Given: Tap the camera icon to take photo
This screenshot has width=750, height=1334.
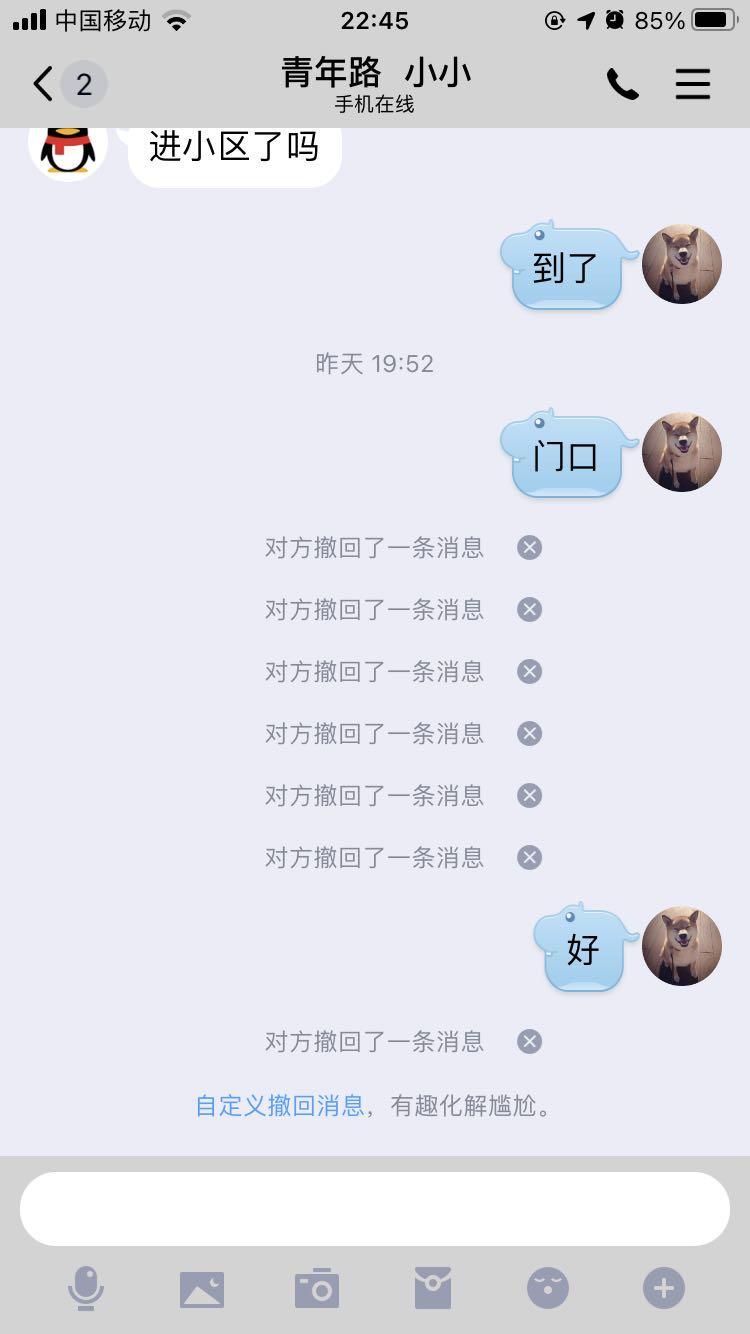Looking at the screenshot, I should (318, 1289).
